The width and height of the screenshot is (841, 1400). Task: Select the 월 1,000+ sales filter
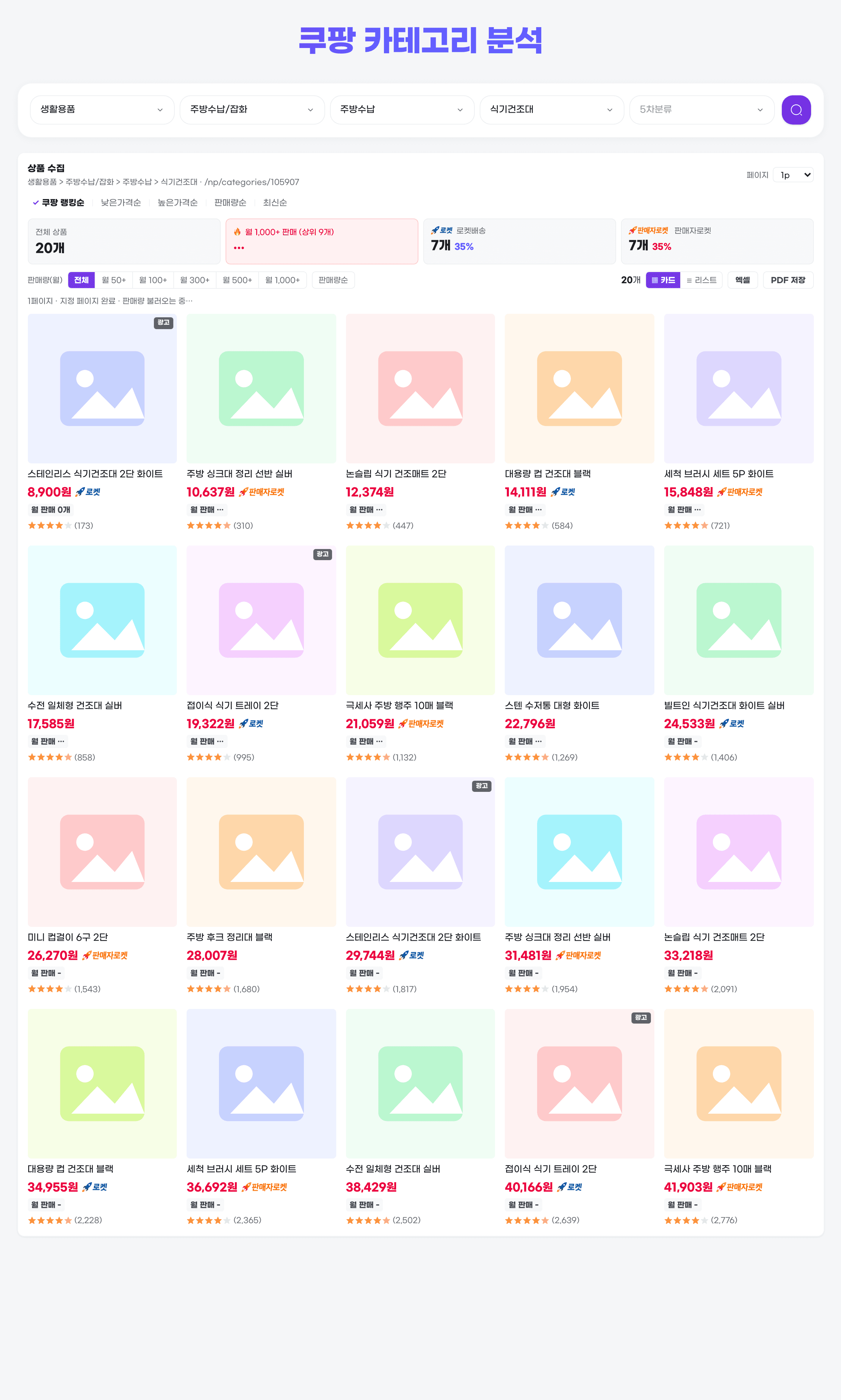282,280
